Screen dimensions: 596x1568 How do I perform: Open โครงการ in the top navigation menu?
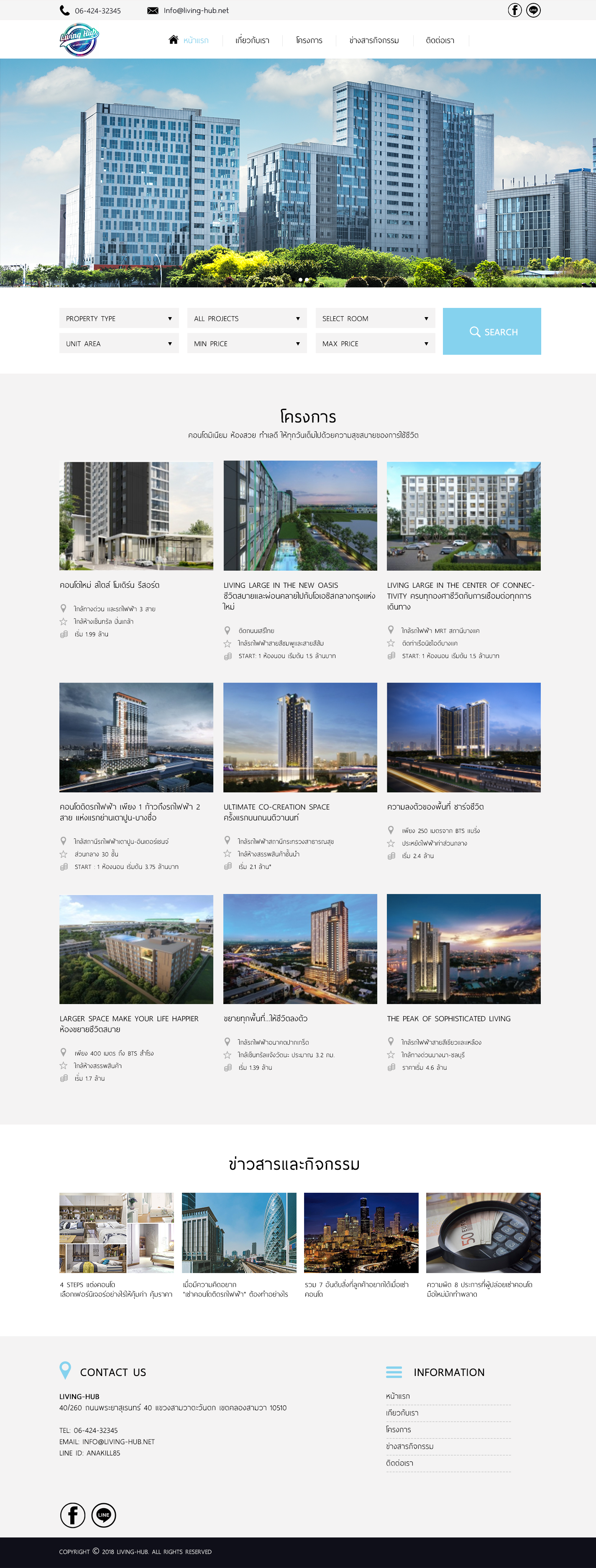[x=309, y=40]
